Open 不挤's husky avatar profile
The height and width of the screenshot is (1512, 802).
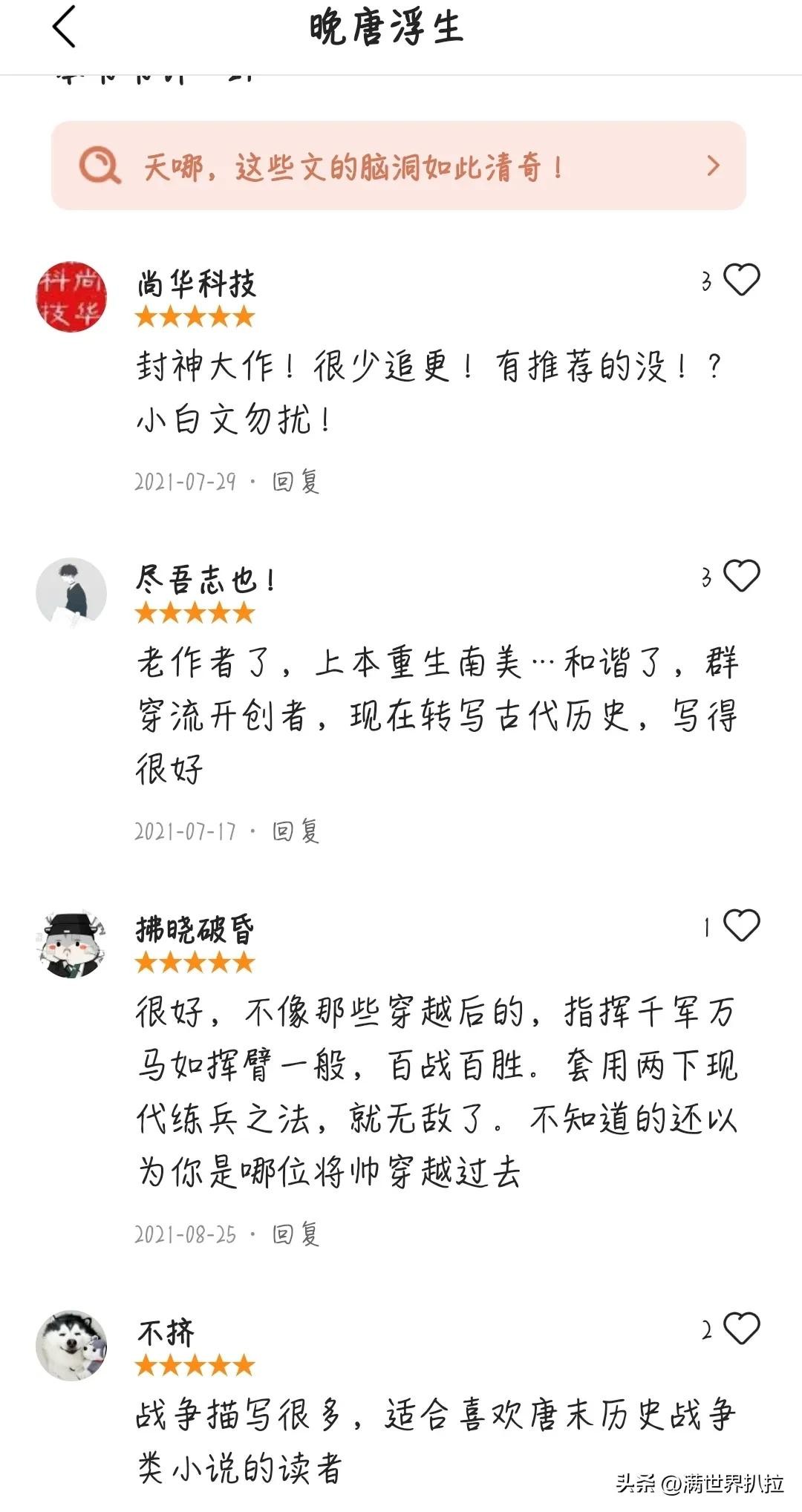(71, 1345)
